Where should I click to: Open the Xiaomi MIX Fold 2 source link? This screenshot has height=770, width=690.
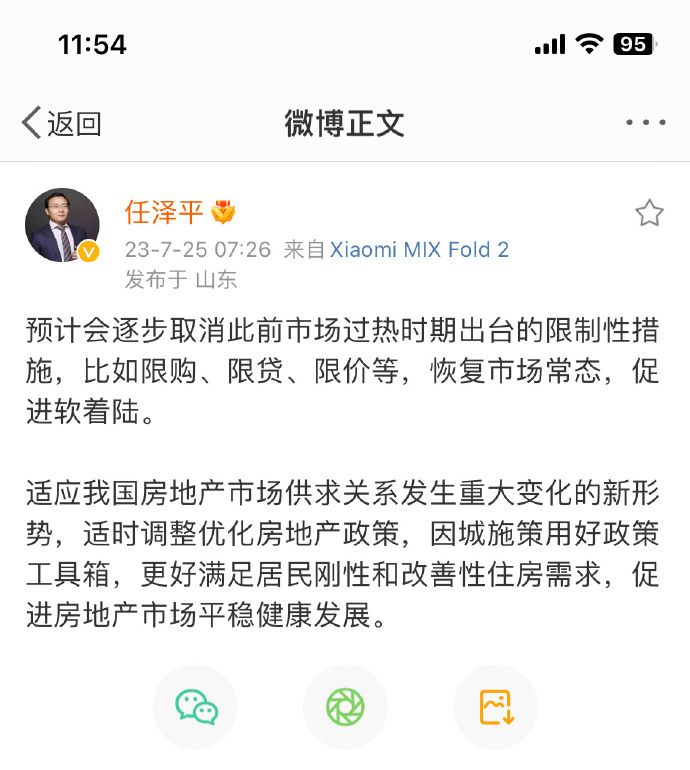[x=419, y=250]
